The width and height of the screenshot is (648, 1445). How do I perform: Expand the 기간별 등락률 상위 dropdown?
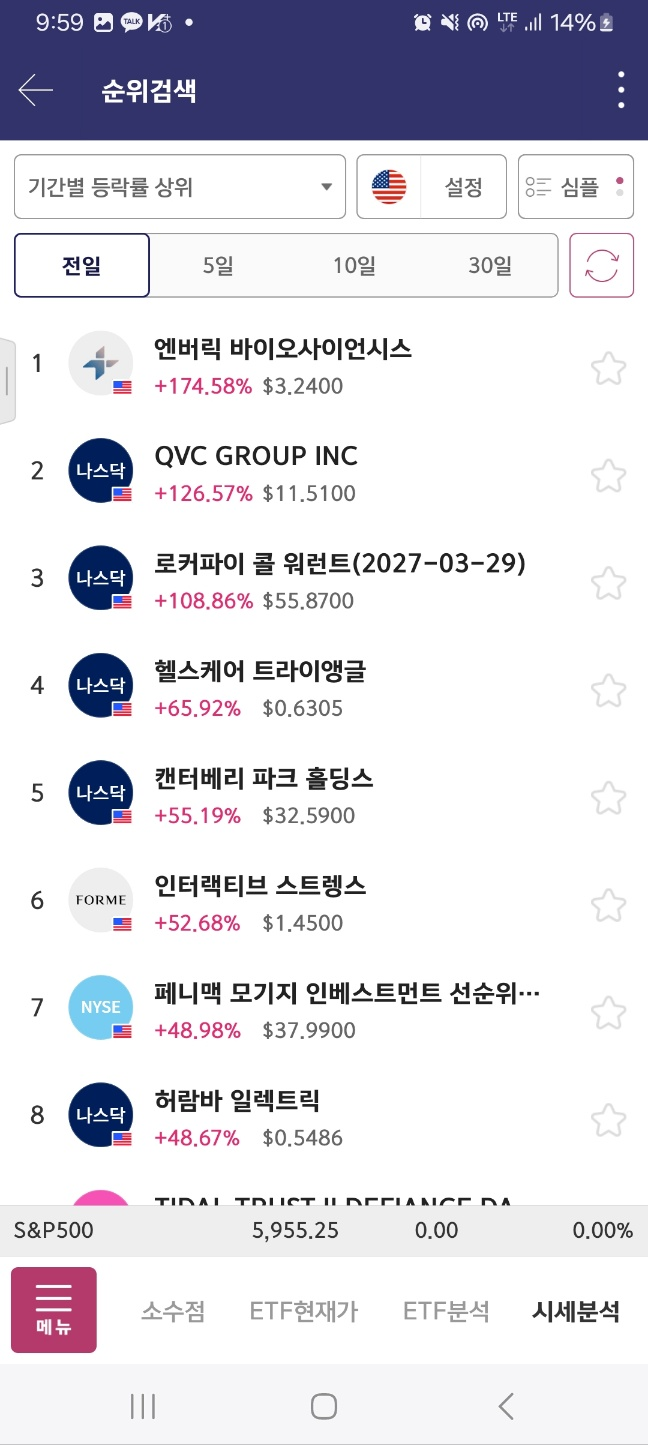pos(180,187)
